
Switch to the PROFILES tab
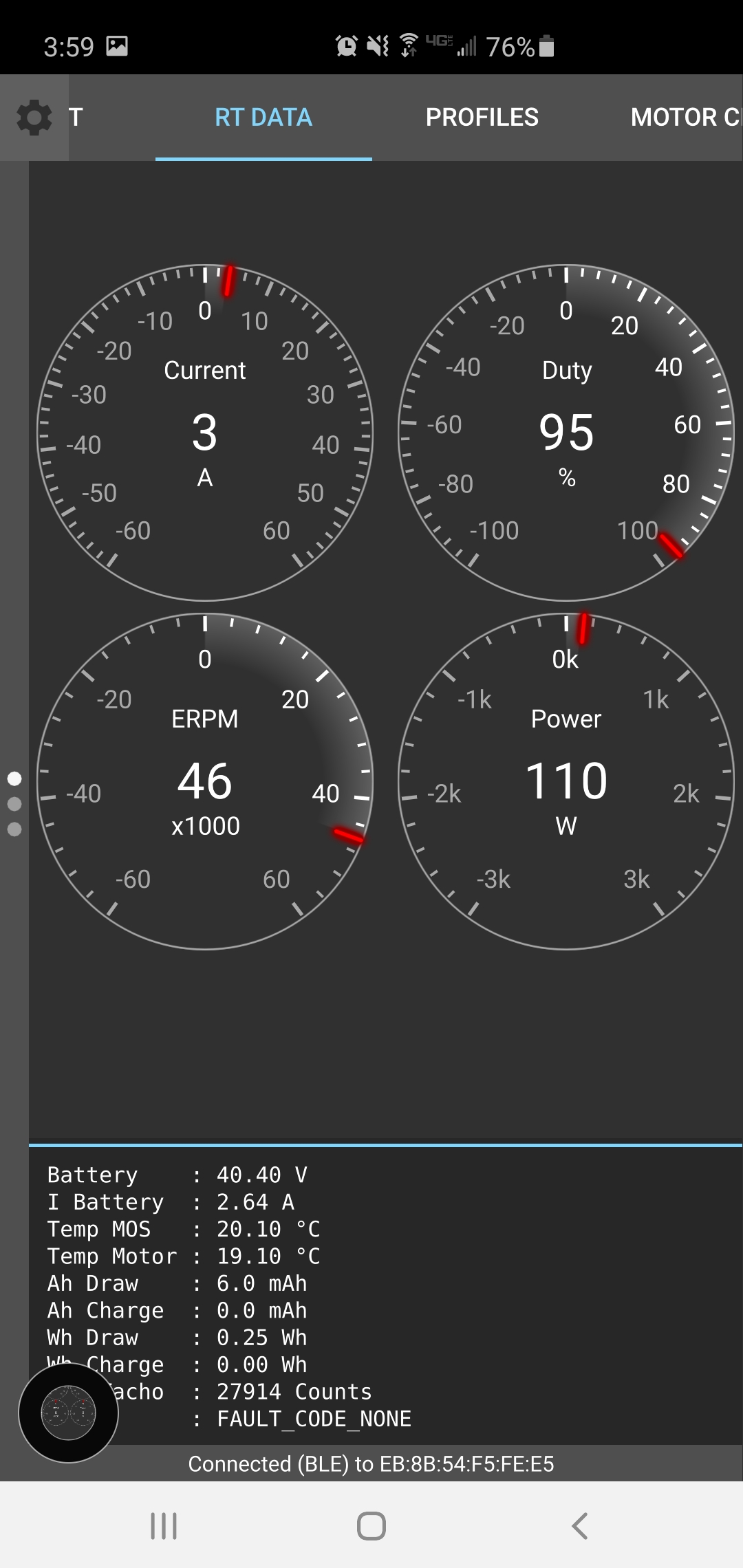point(482,118)
